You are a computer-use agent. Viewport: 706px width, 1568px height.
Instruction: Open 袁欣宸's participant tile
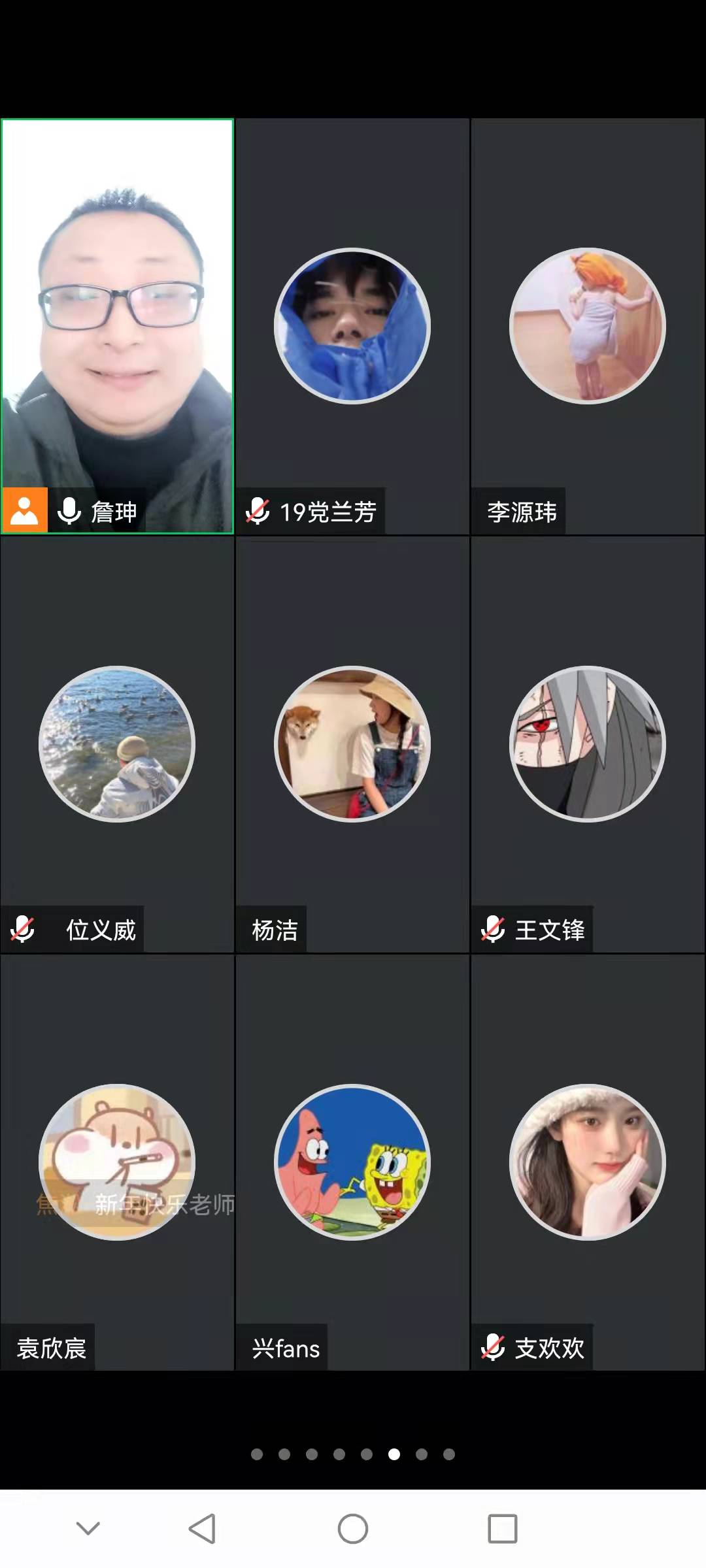(x=117, y=1162)
